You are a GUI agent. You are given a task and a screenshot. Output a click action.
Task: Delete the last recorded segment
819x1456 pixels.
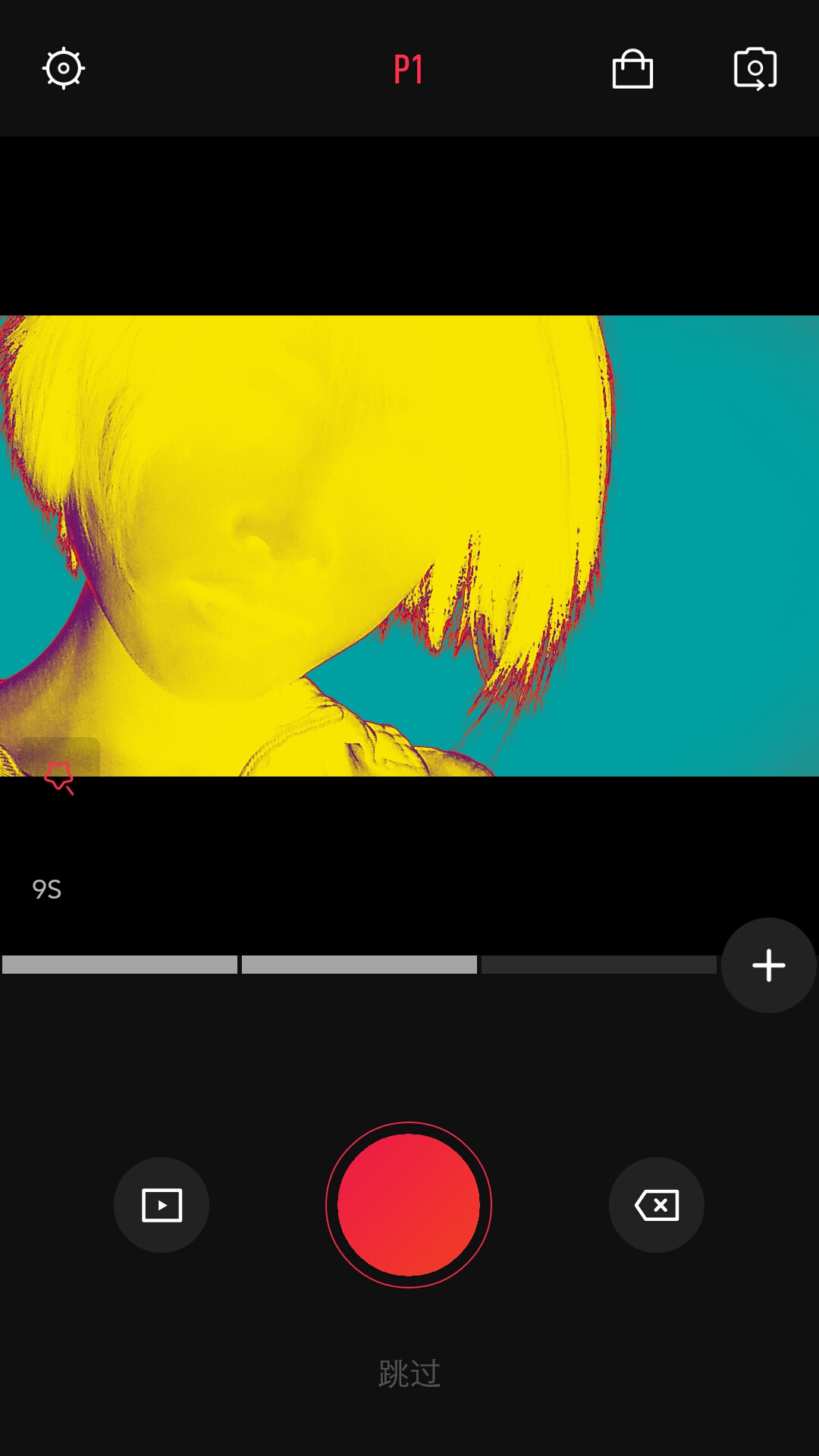(x=657, y=1205)
